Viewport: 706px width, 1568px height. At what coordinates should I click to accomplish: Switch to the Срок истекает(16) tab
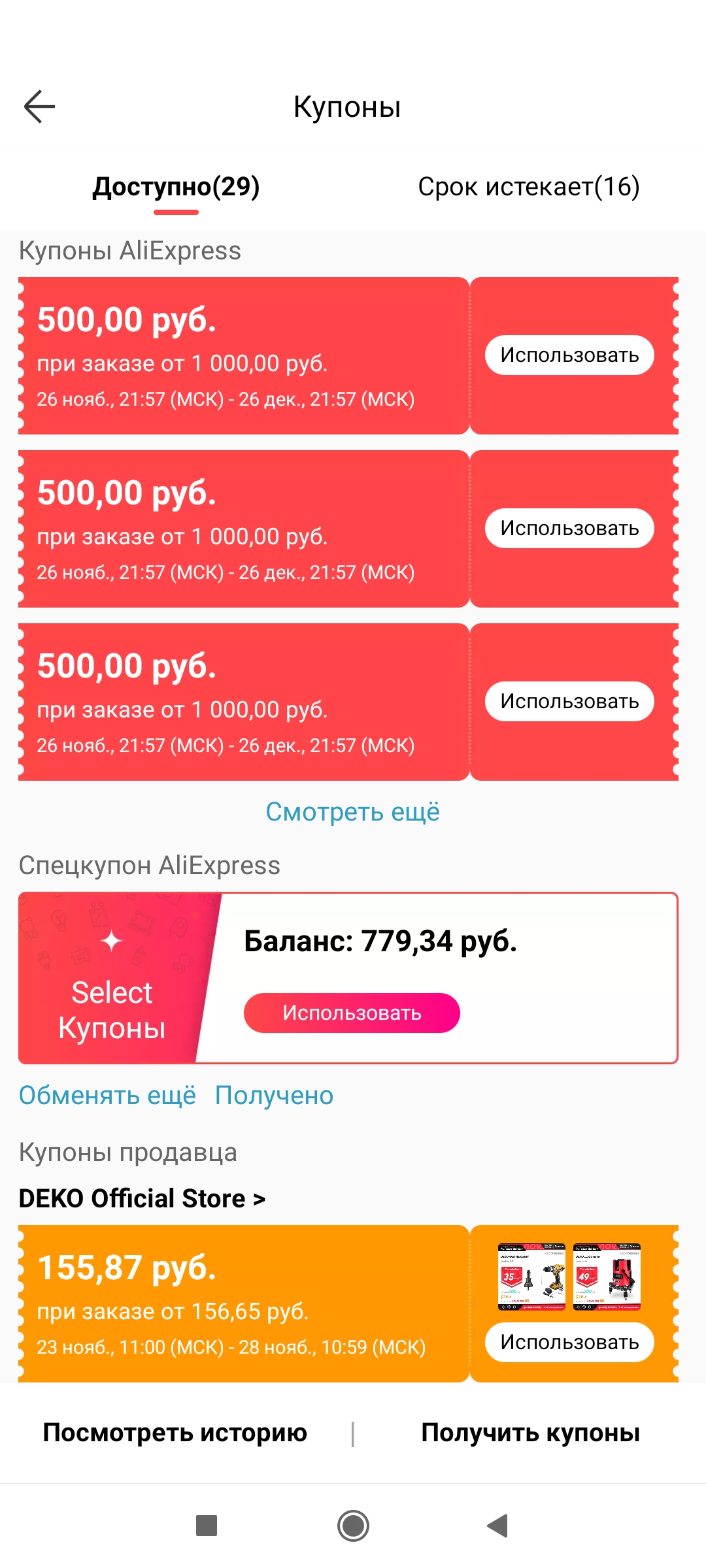coord(529,187)
